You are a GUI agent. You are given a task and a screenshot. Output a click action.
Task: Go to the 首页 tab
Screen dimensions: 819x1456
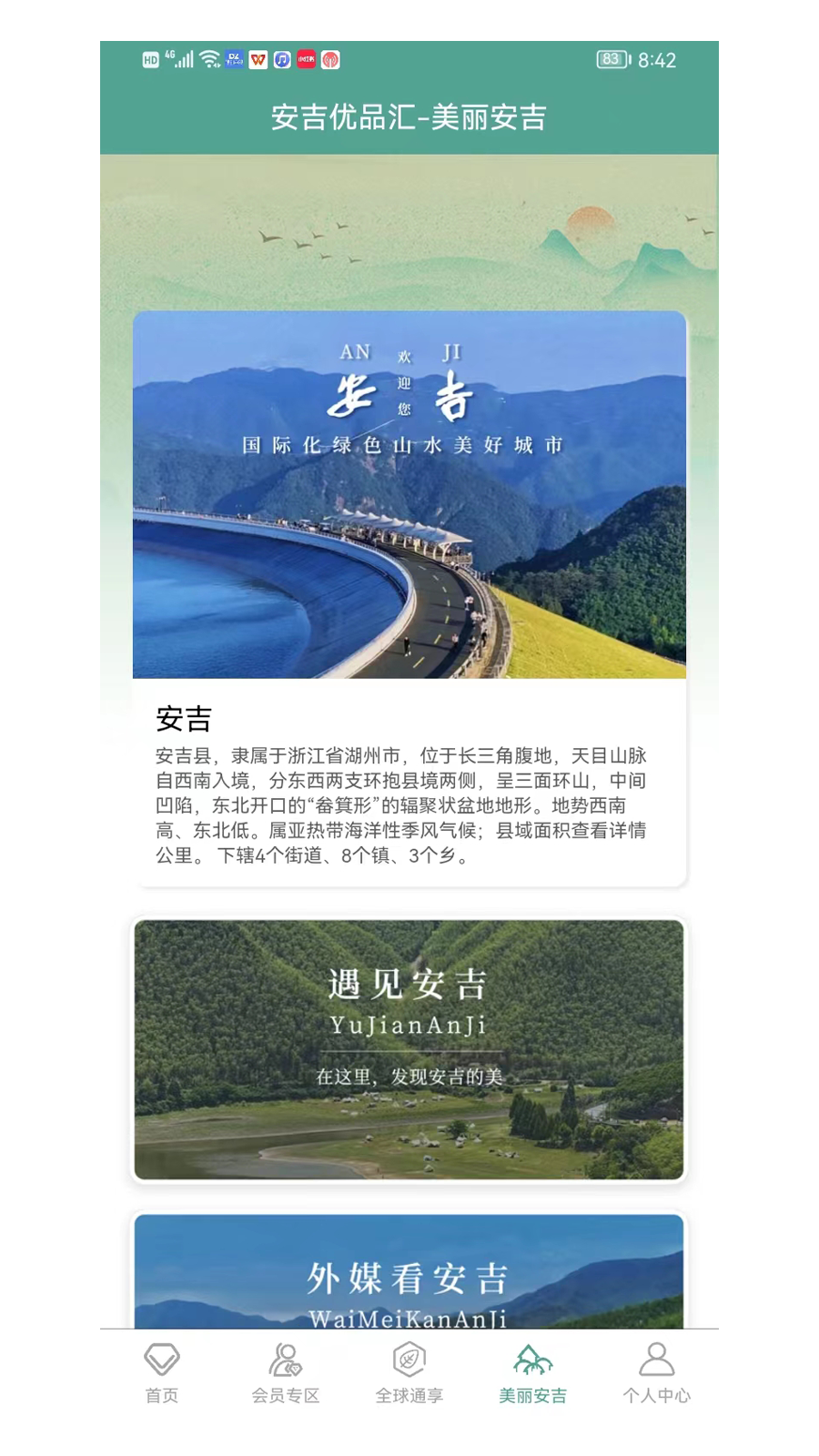point(162,1372)
